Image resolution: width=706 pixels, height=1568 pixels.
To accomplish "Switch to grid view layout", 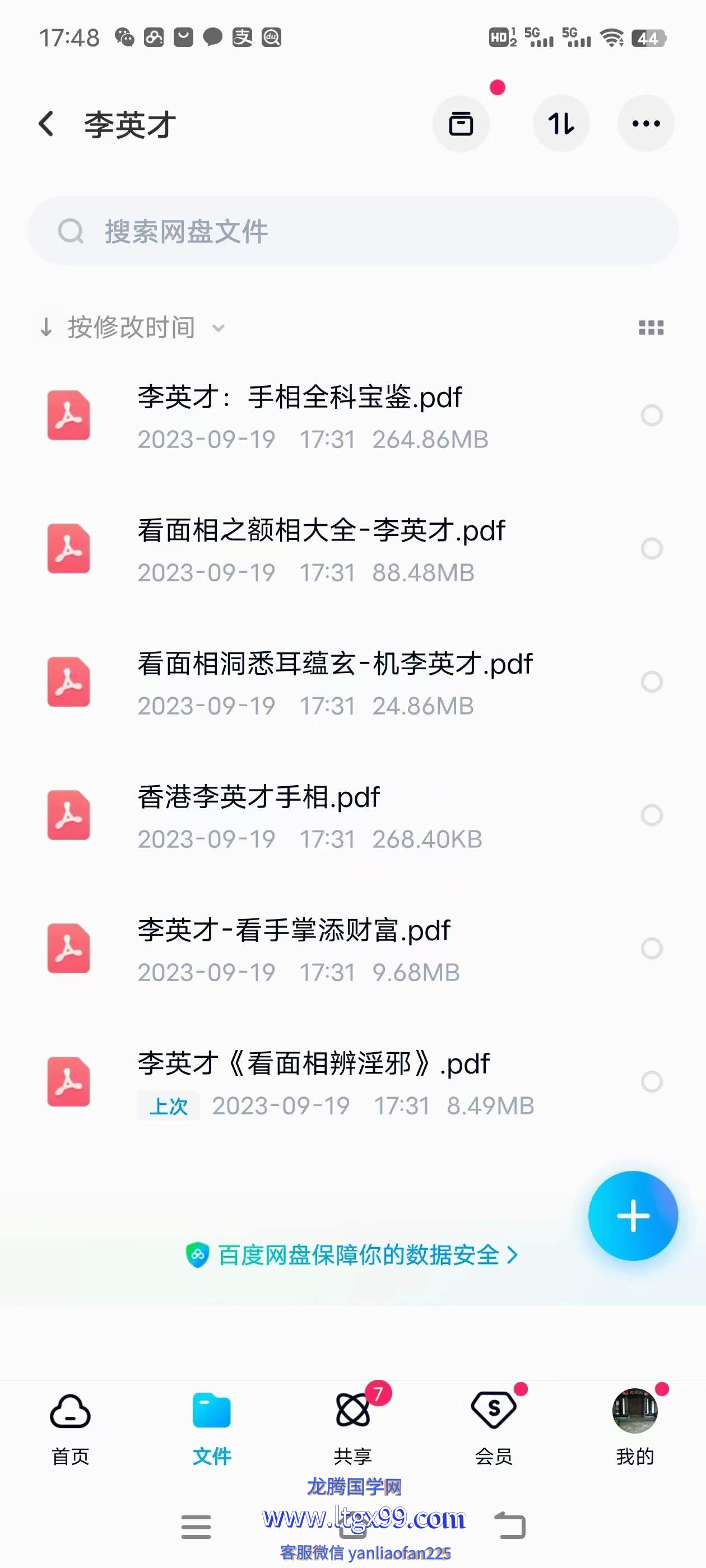I will click(651, 328).
